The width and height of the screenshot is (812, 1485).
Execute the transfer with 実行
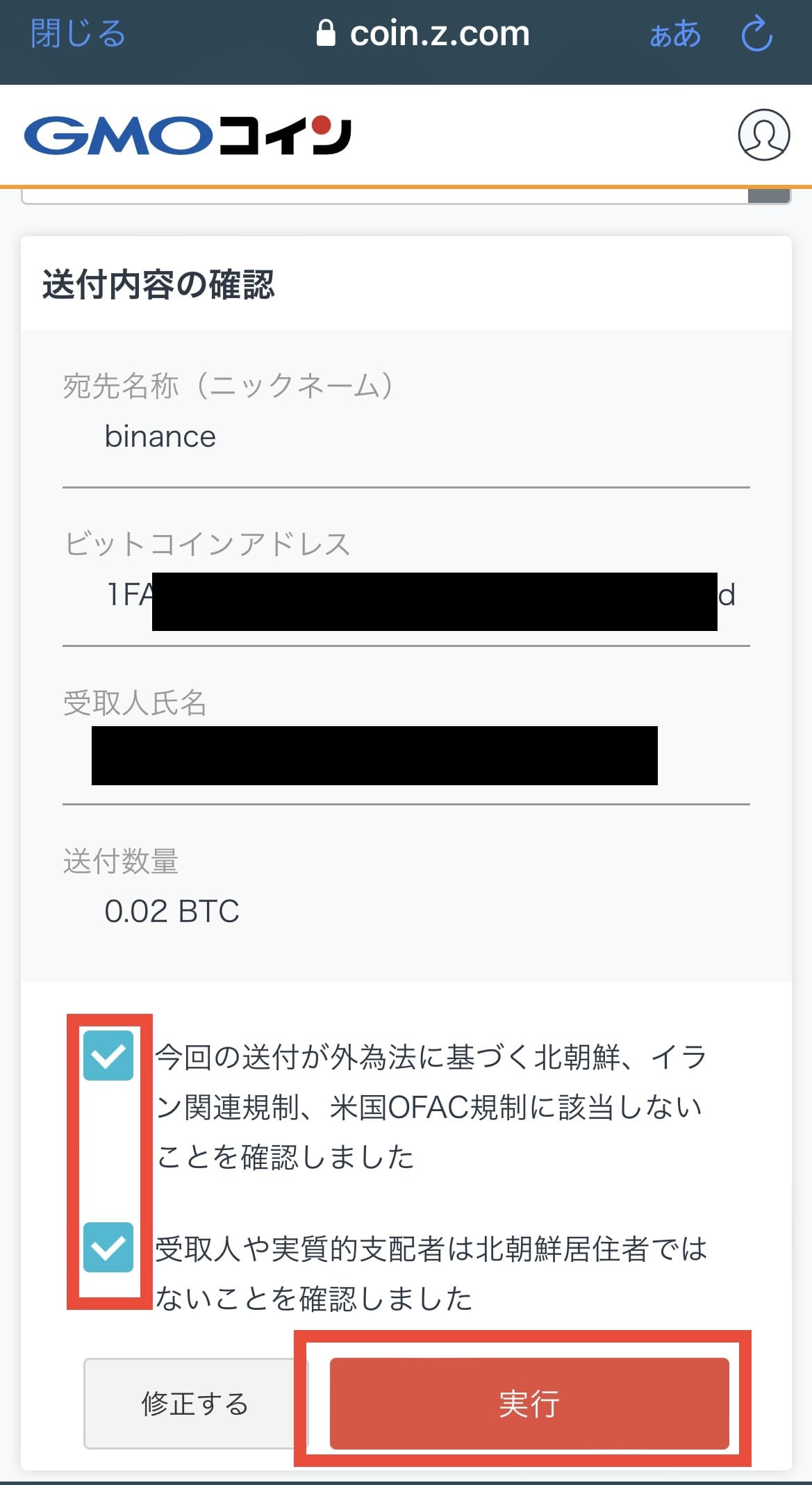529,1404
